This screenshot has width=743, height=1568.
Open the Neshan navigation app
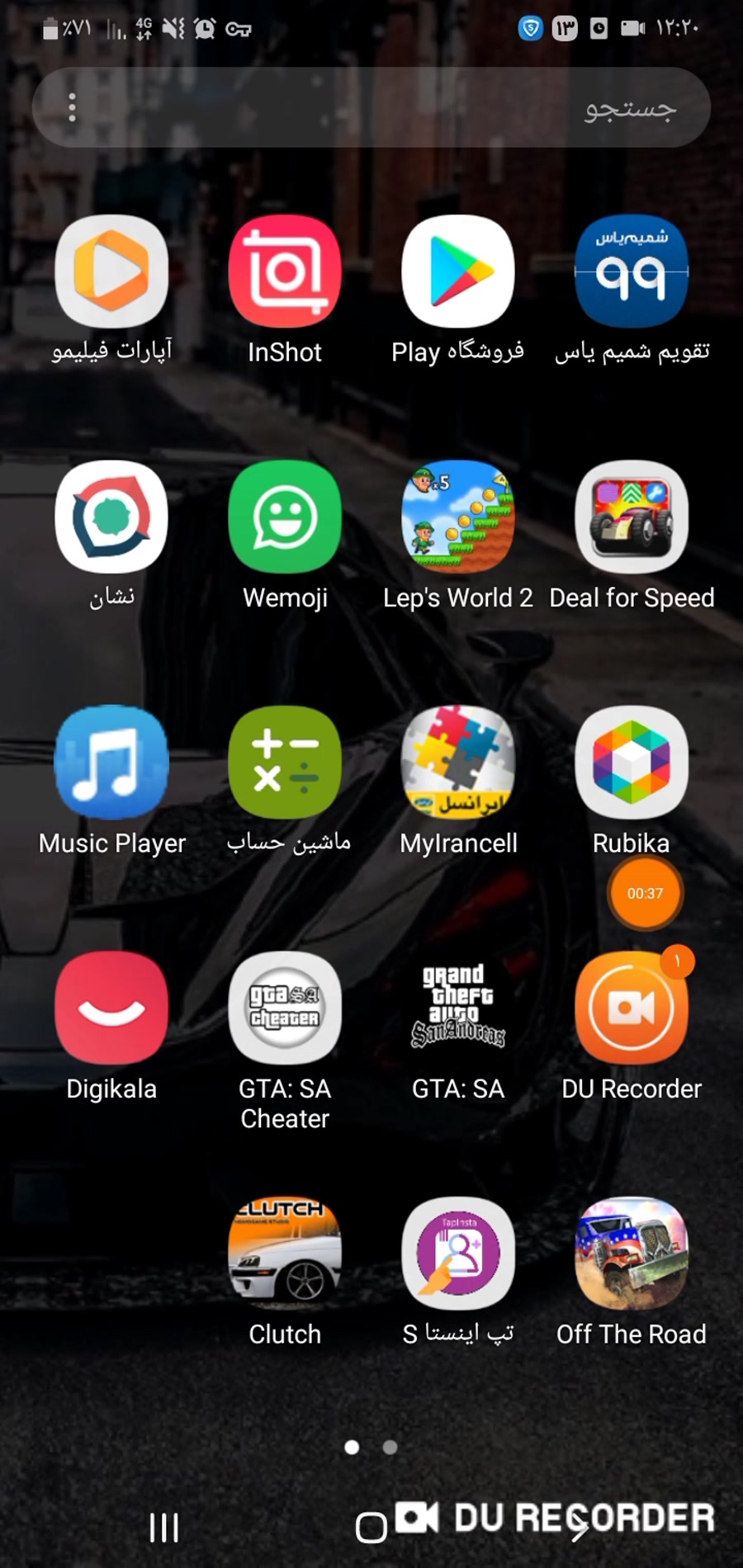[x=111, y=517]
